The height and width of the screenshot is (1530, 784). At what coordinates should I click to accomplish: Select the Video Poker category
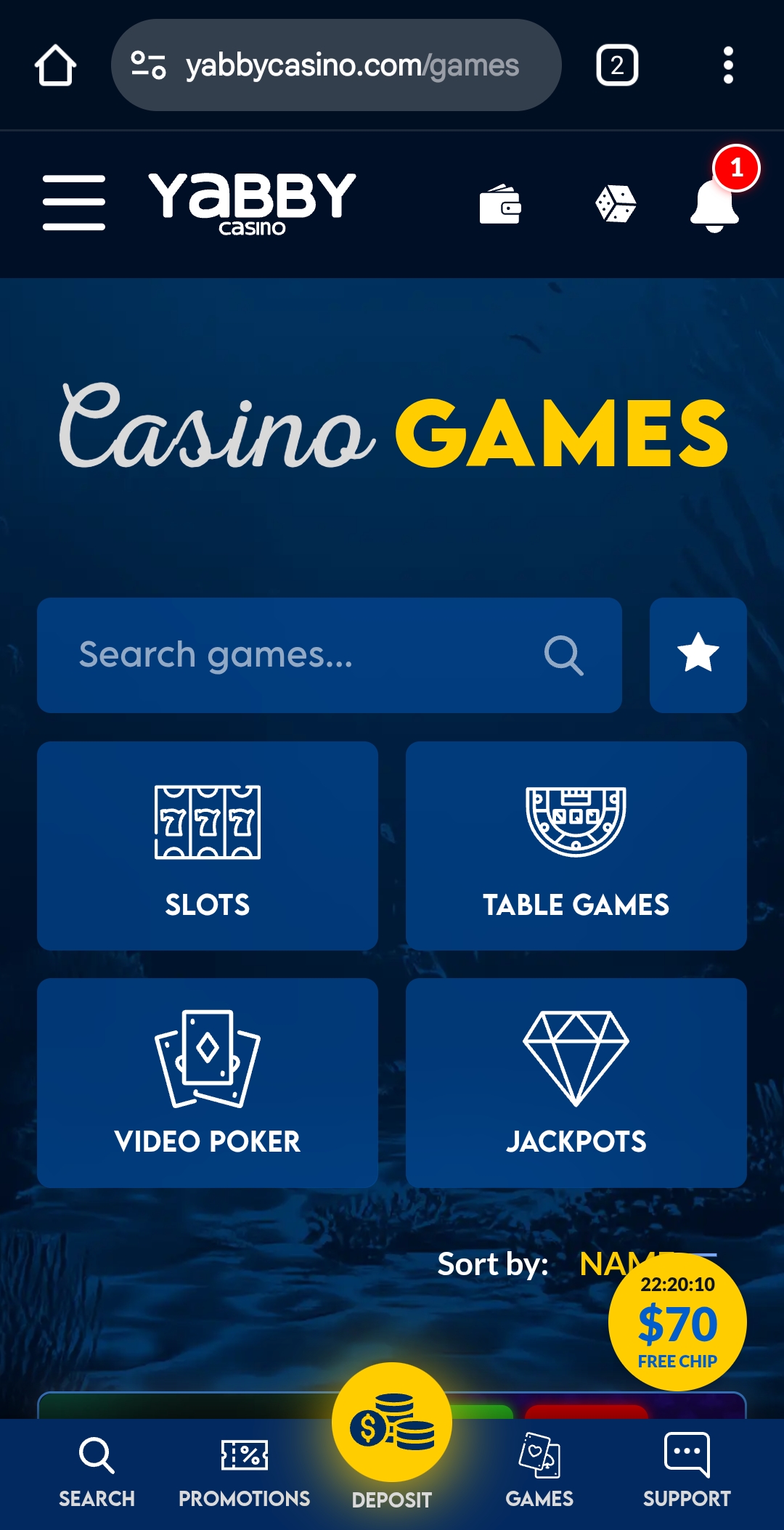tap(208, 1083)
